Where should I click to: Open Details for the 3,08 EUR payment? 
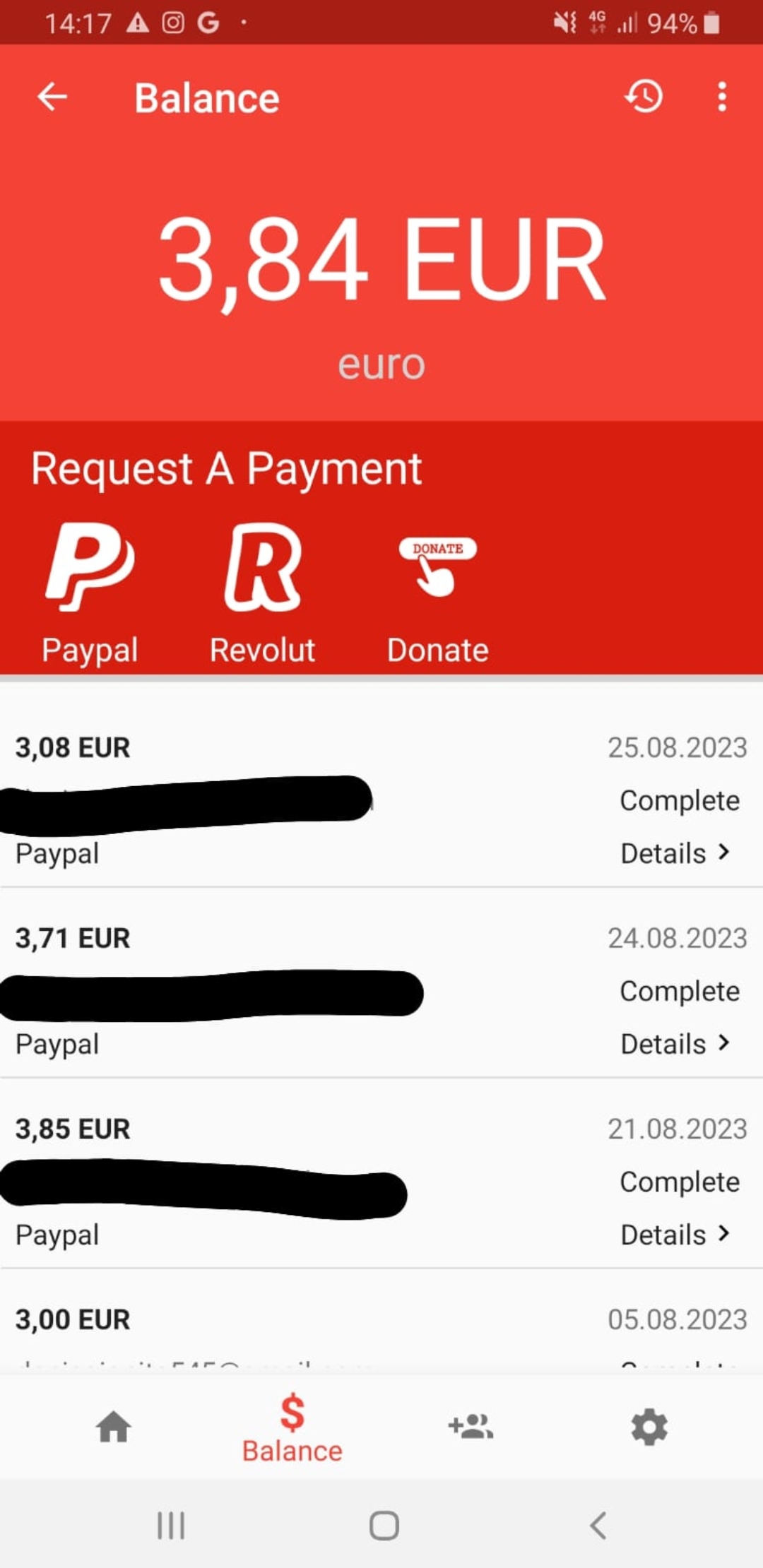(x=675, y=853)
